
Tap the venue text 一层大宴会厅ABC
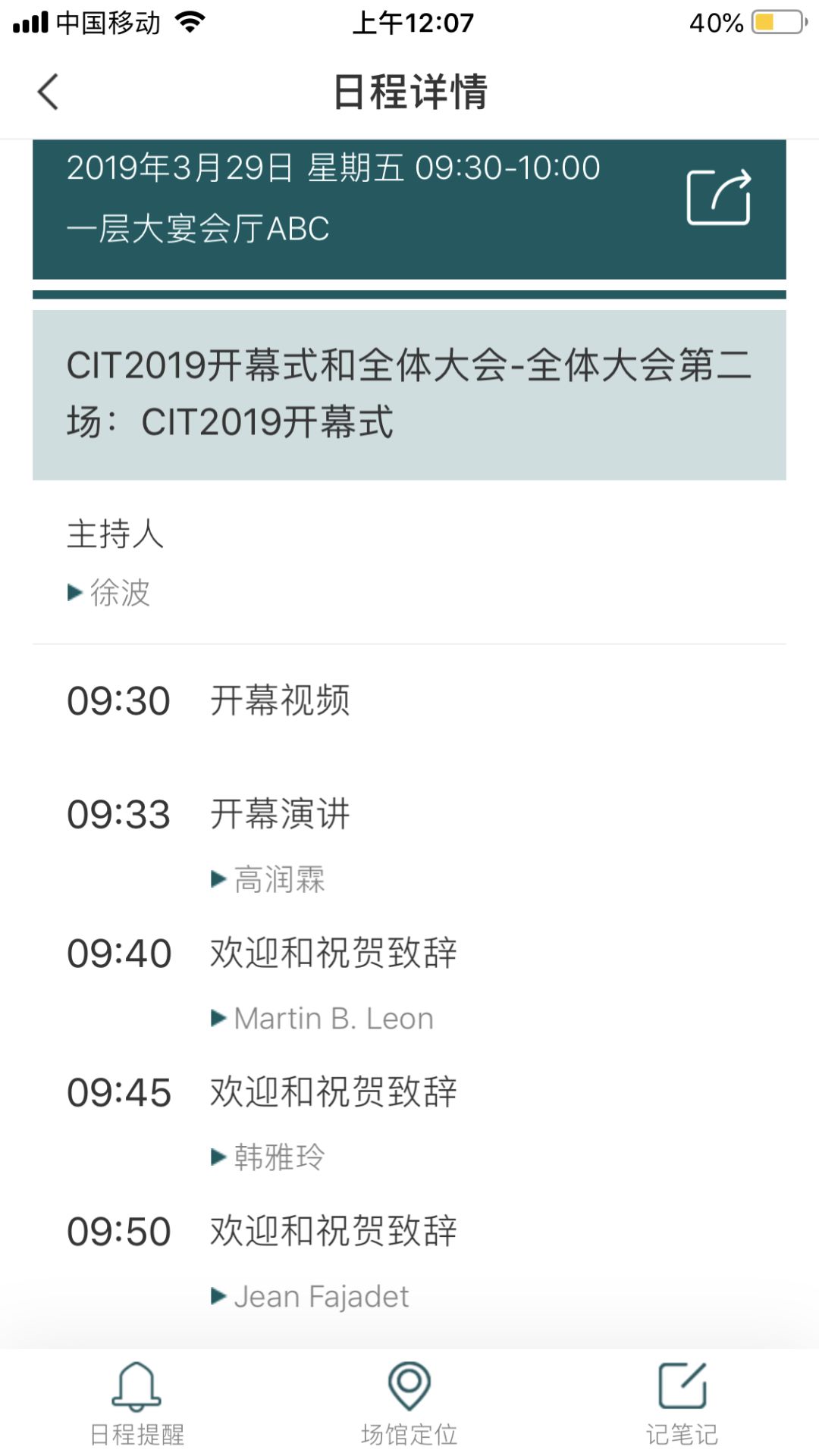pos(199,228)
